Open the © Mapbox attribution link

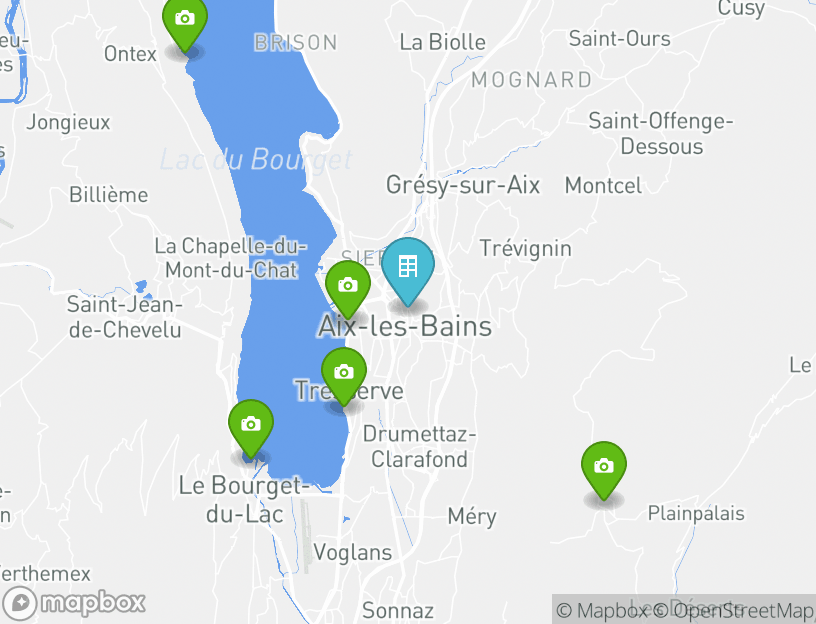pyautogui.click(x=599, y=610)
